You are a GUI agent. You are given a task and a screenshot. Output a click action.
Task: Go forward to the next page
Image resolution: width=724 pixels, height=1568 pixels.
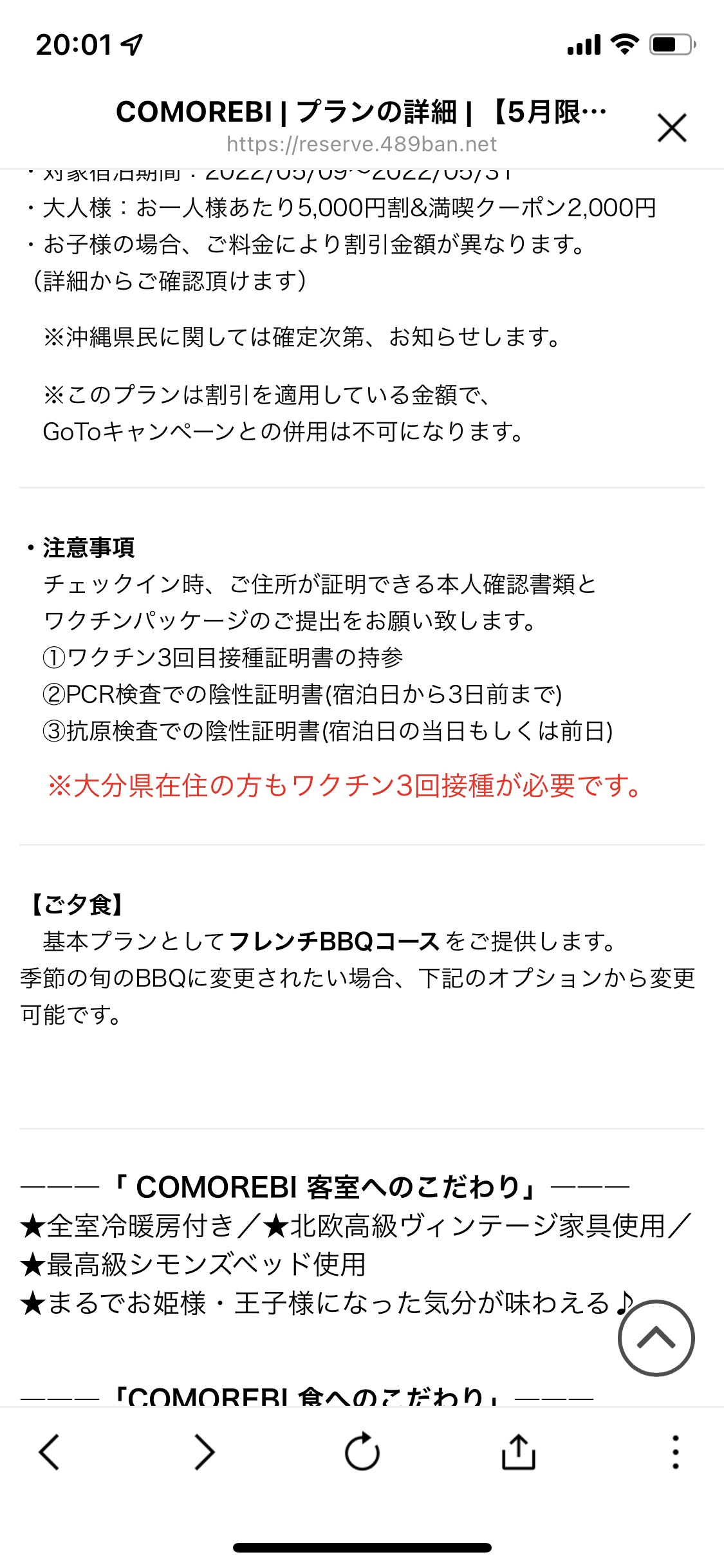coord(205,1452)
